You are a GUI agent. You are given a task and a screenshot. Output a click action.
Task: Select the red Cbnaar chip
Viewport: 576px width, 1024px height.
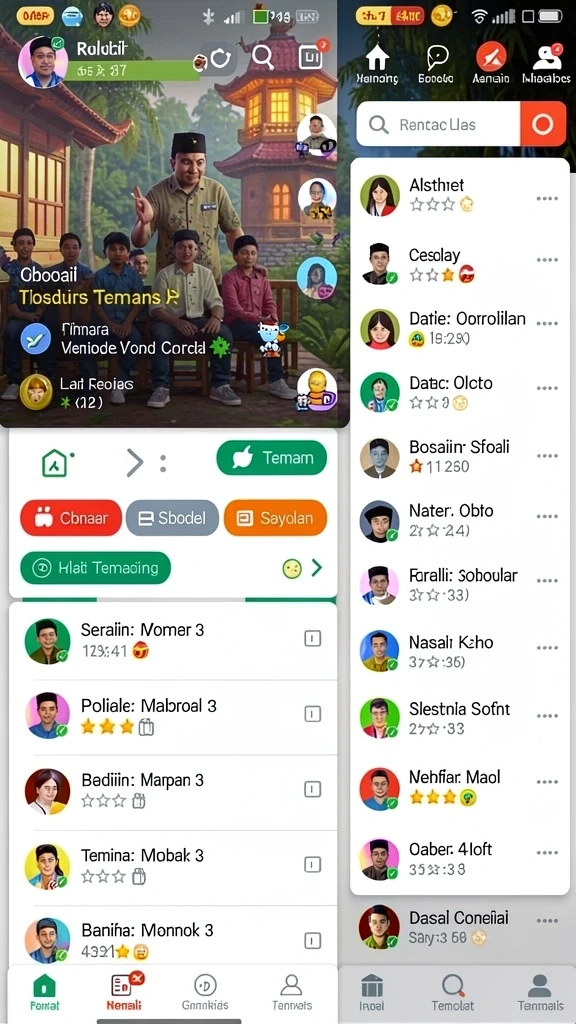click(x=71, y=518)
